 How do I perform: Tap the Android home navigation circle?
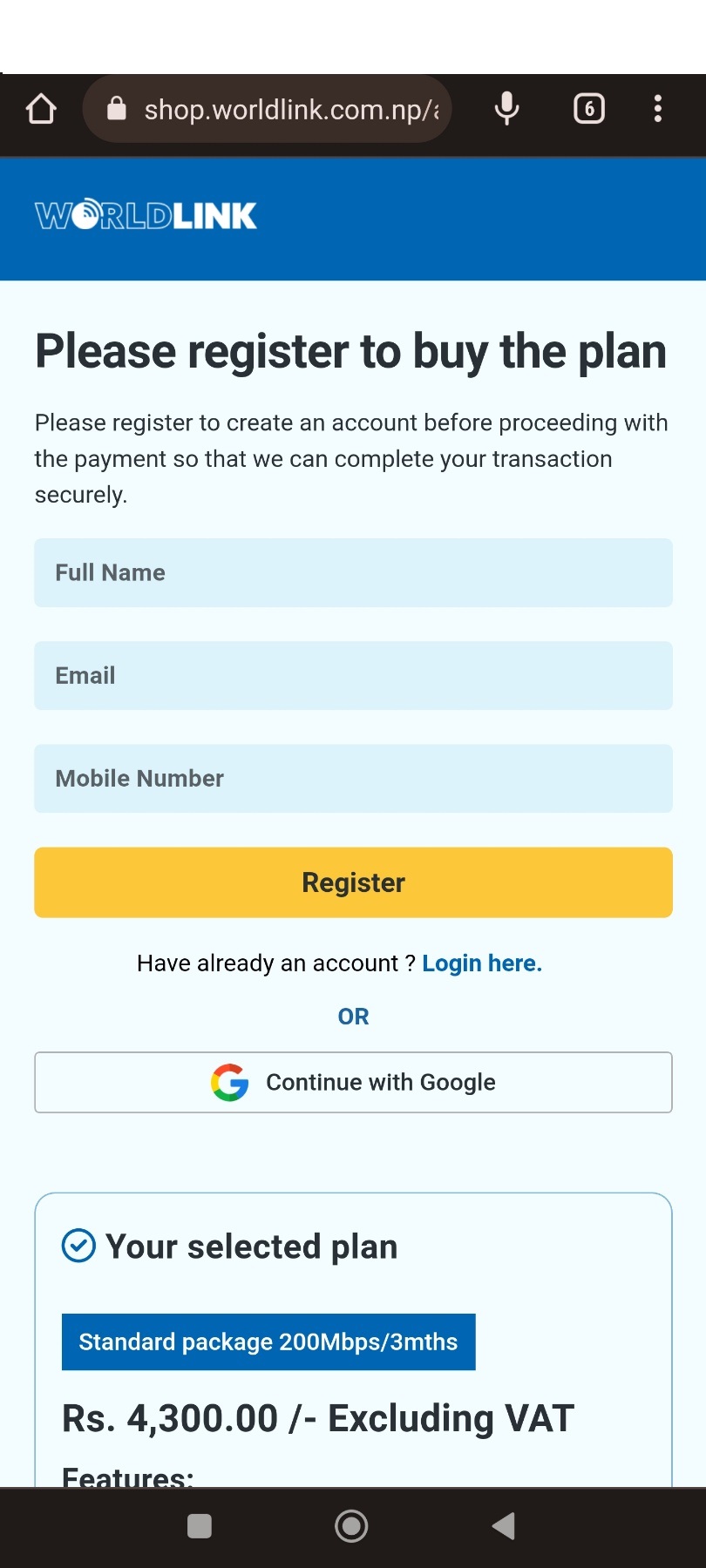(351, 1525)
